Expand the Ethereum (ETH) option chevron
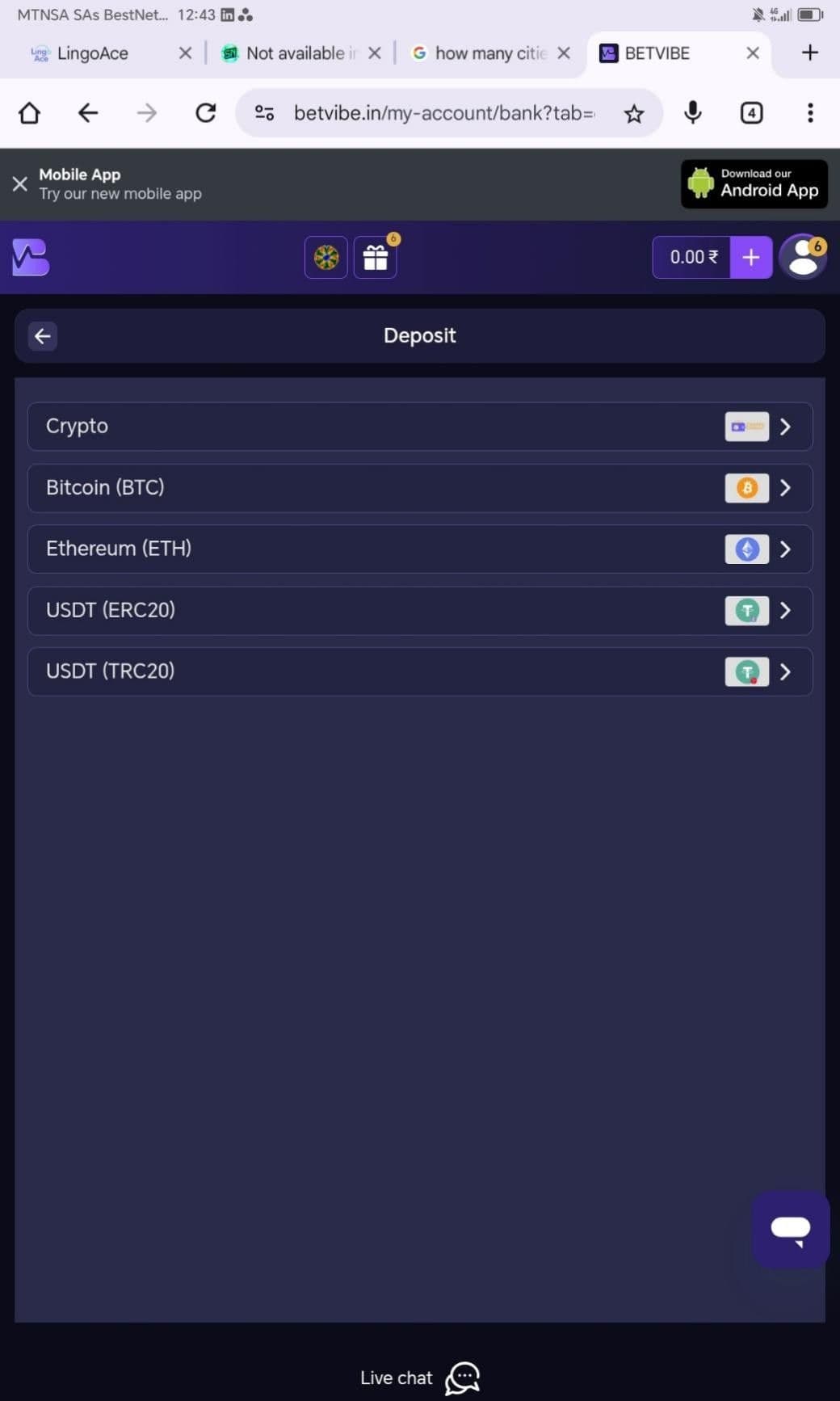Image resolution: width=840 pixels, height=1401 pixels. coord(785,549)
